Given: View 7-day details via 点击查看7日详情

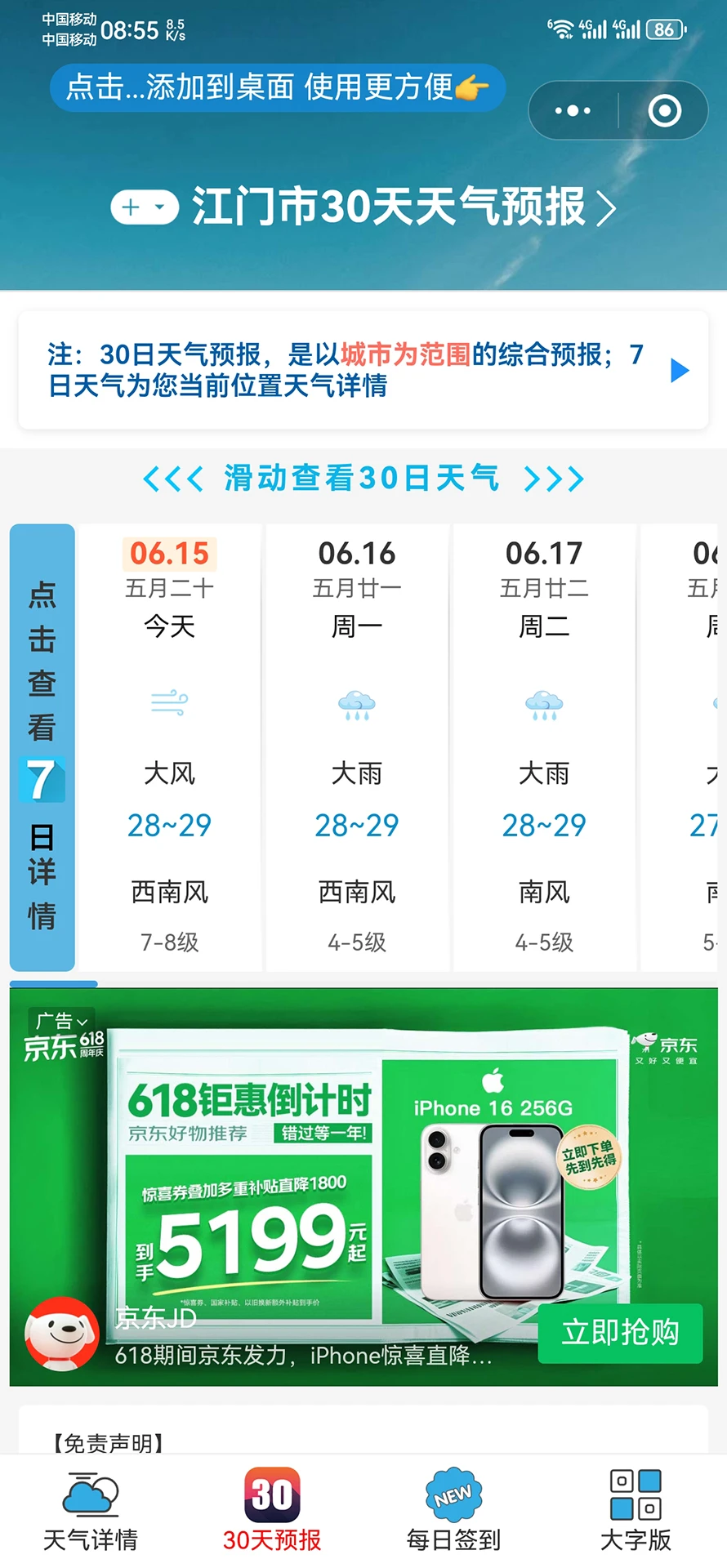Looking at the screenshot, I should click(x=42, y=746).
